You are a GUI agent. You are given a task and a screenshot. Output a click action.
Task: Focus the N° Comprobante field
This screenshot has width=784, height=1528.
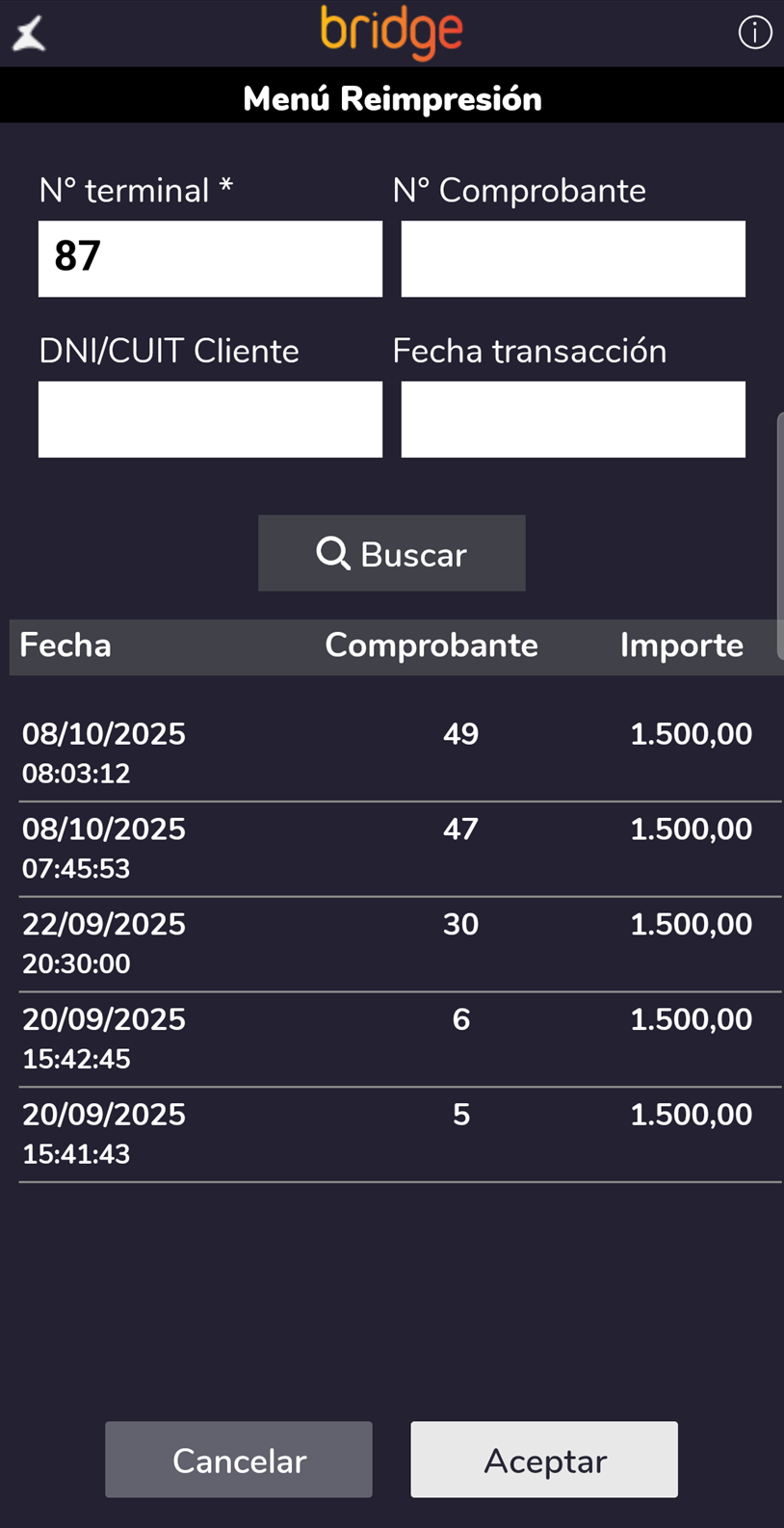click(572, 258)
